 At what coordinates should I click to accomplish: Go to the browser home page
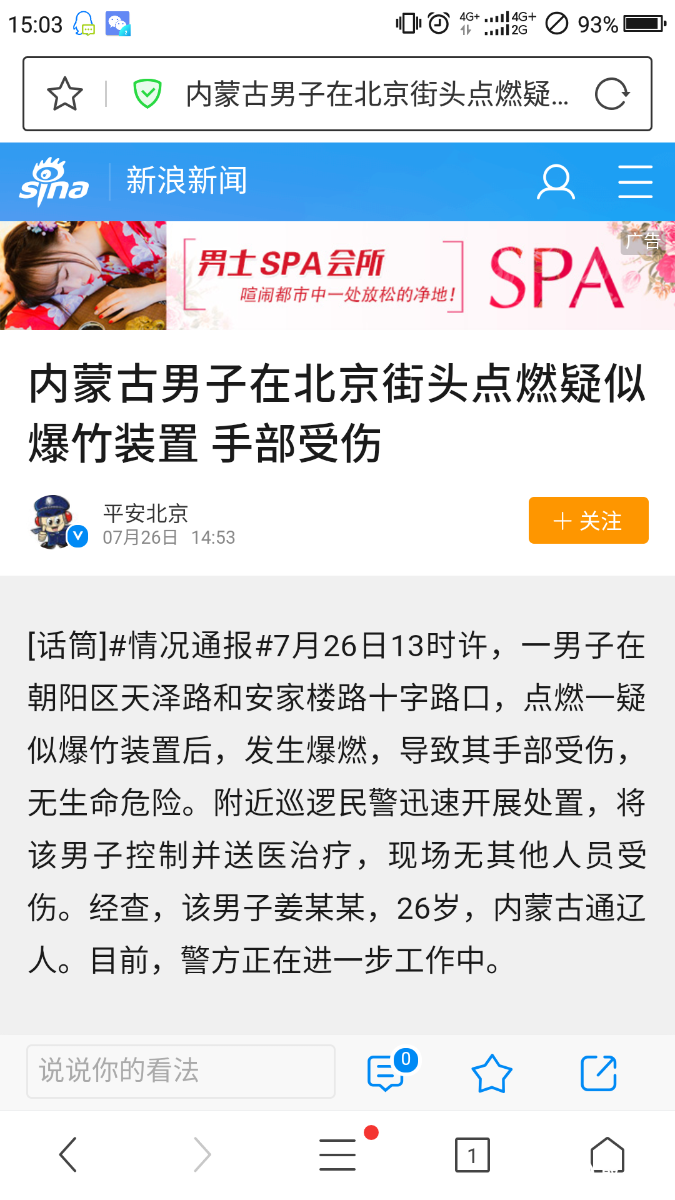(606, 1155)
